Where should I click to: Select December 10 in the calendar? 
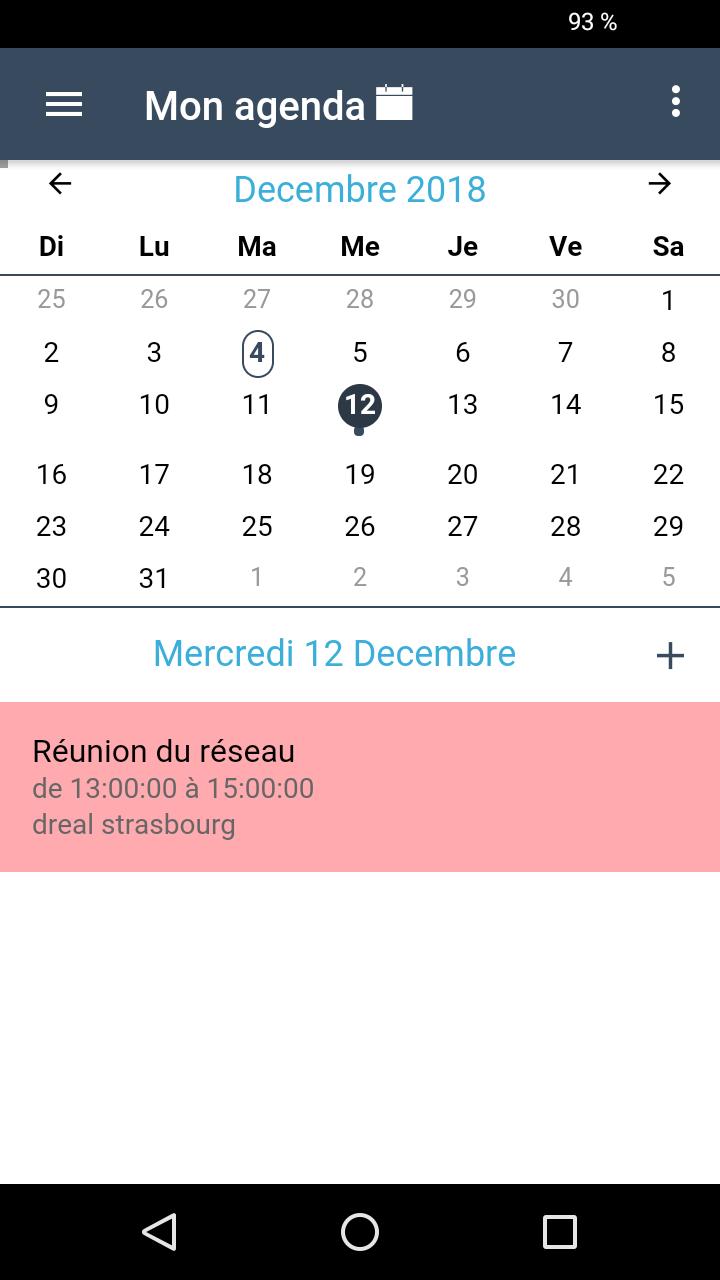point(154,405)
